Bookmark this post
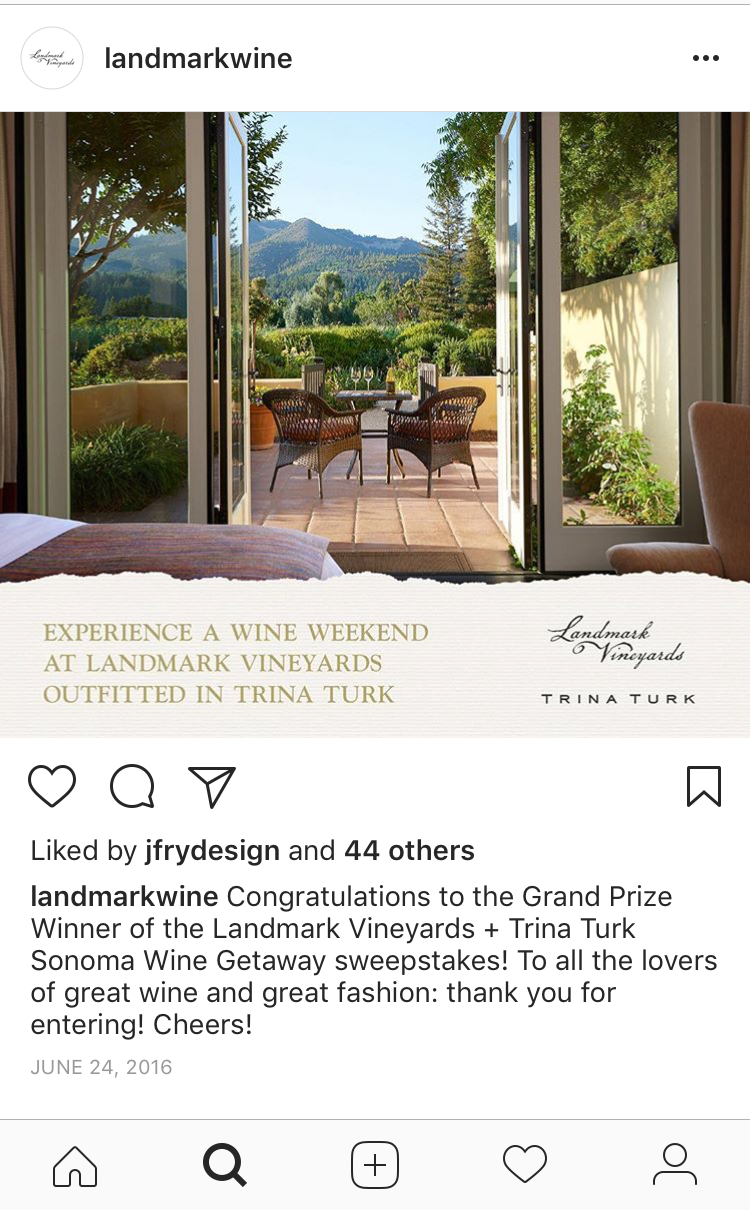750x1210 pixels. pos(704,786)
